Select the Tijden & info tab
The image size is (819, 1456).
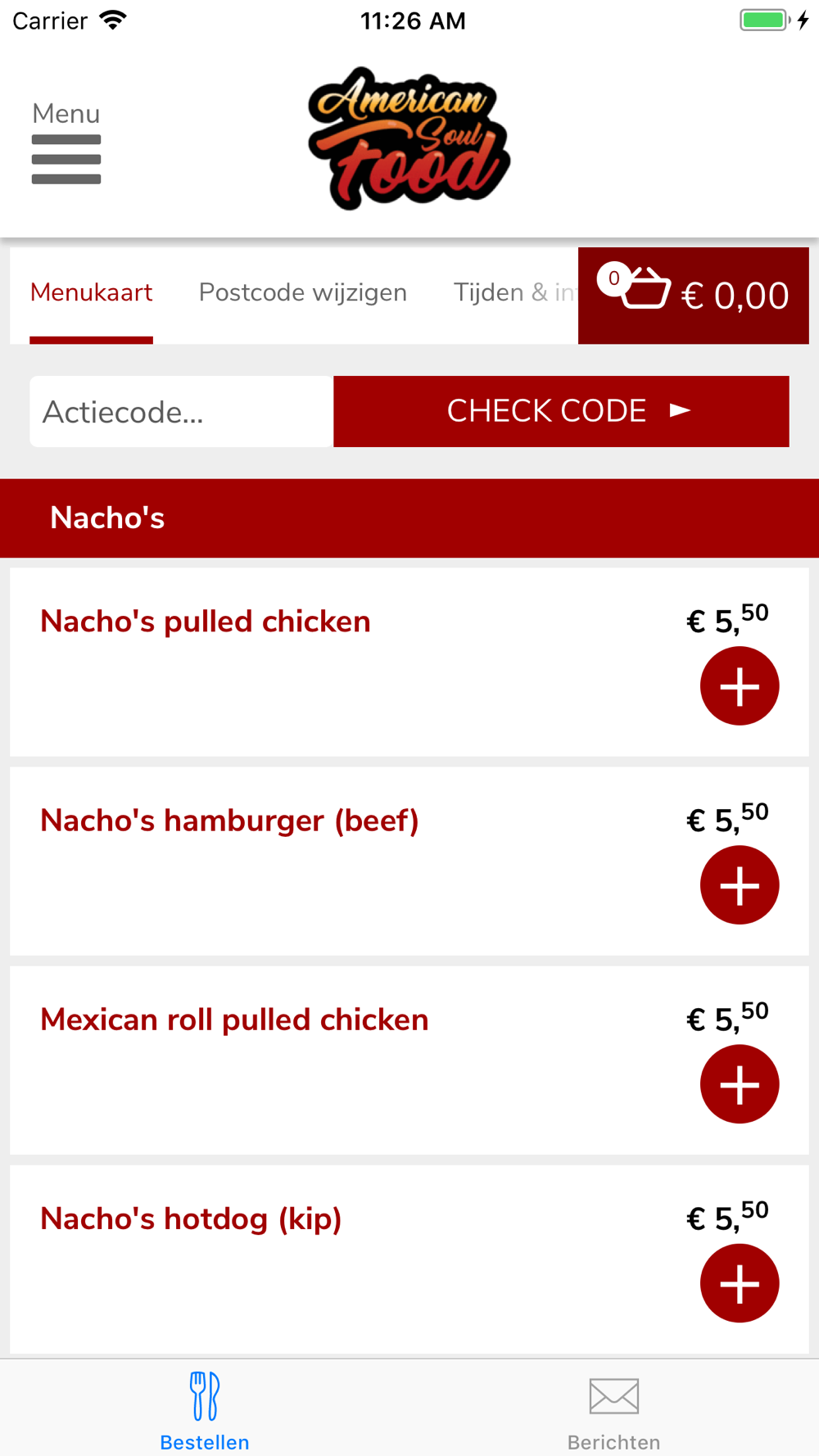pos(514,293)
